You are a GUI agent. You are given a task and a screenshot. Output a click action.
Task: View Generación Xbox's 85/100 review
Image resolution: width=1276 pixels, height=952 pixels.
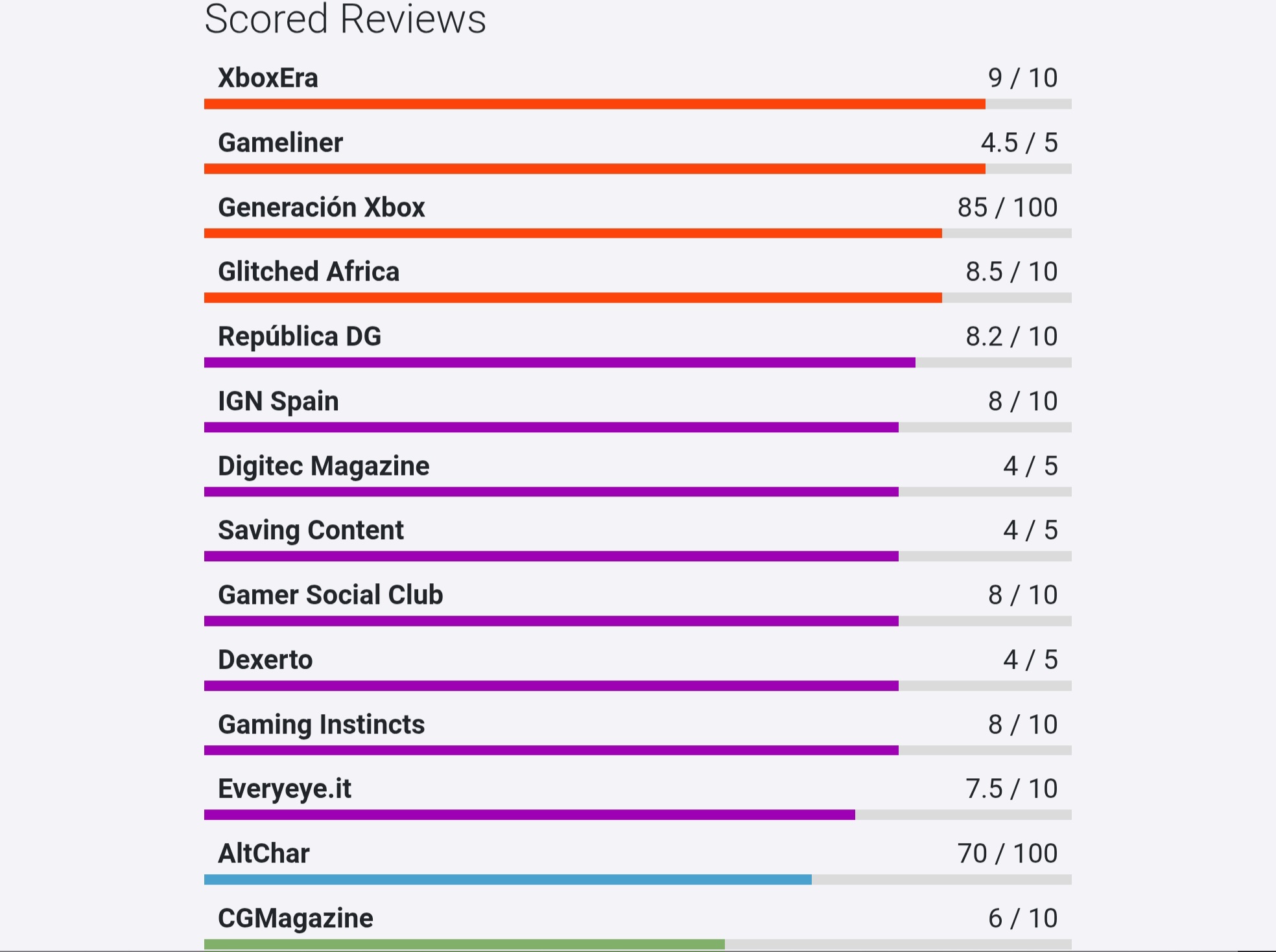click(322, 208)
